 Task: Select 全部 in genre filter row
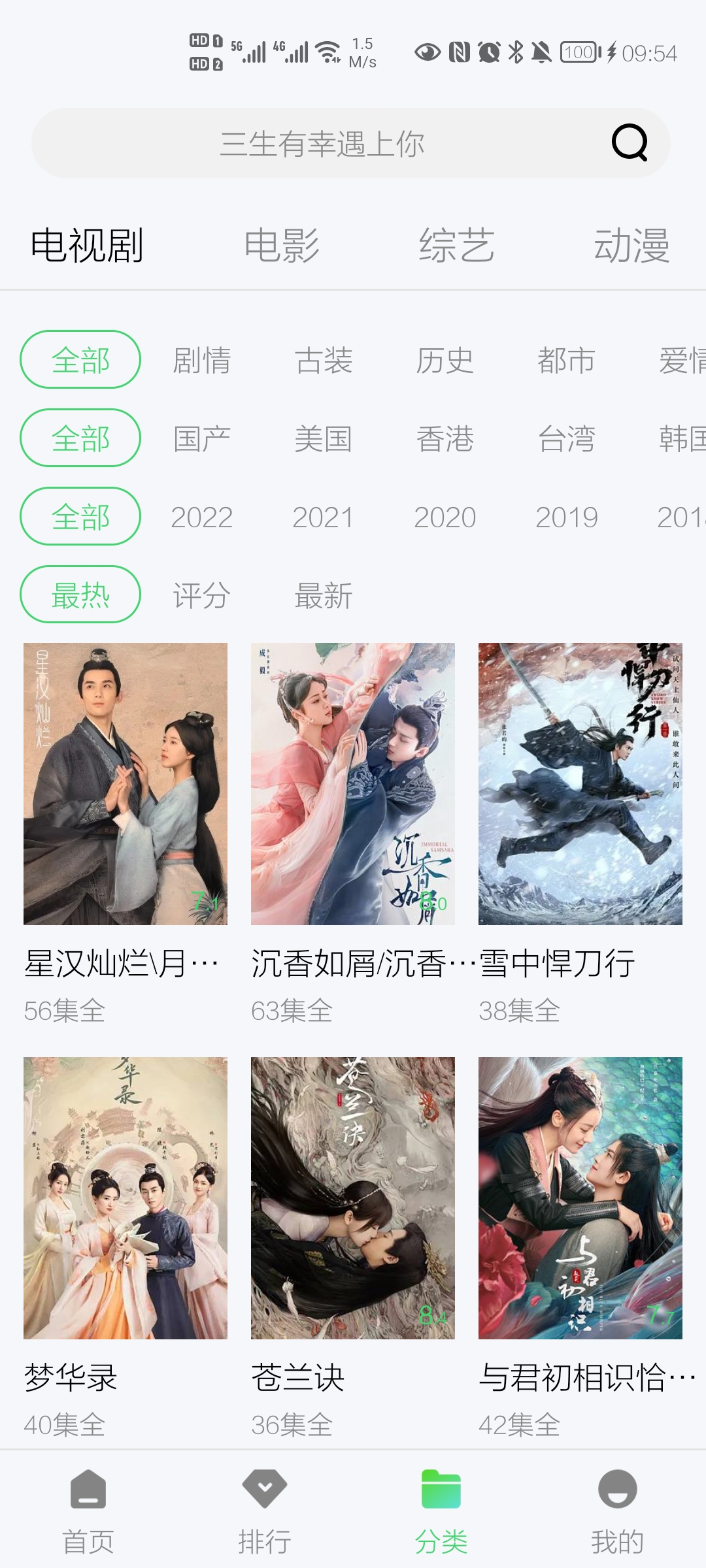pos(79,359)
